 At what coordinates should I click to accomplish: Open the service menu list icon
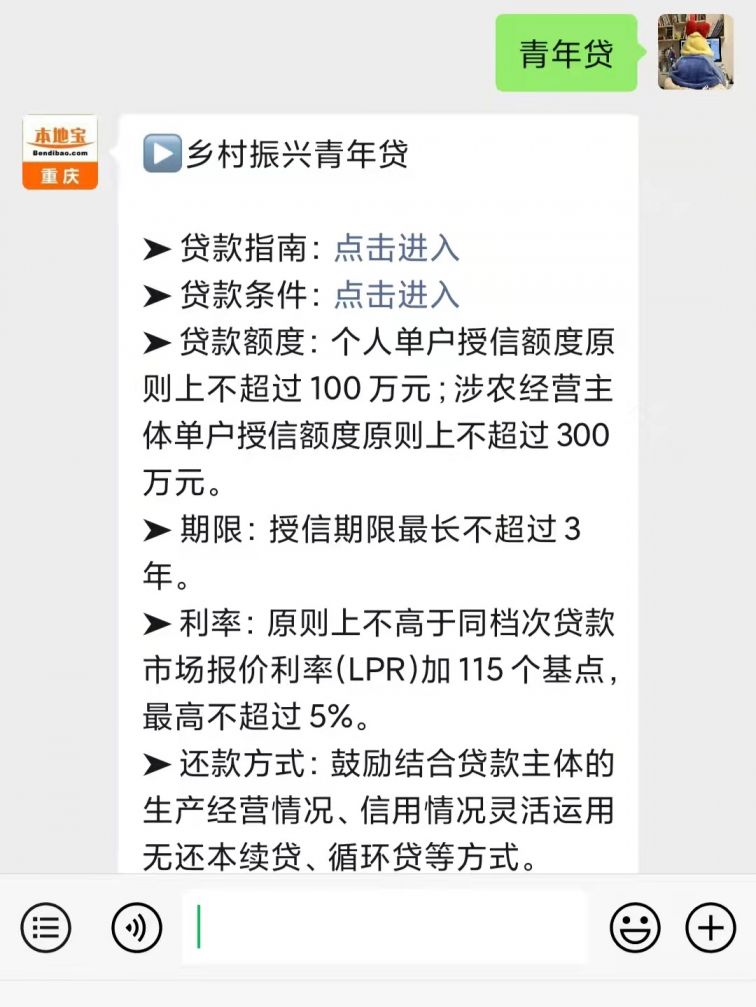tap(46, 928)
